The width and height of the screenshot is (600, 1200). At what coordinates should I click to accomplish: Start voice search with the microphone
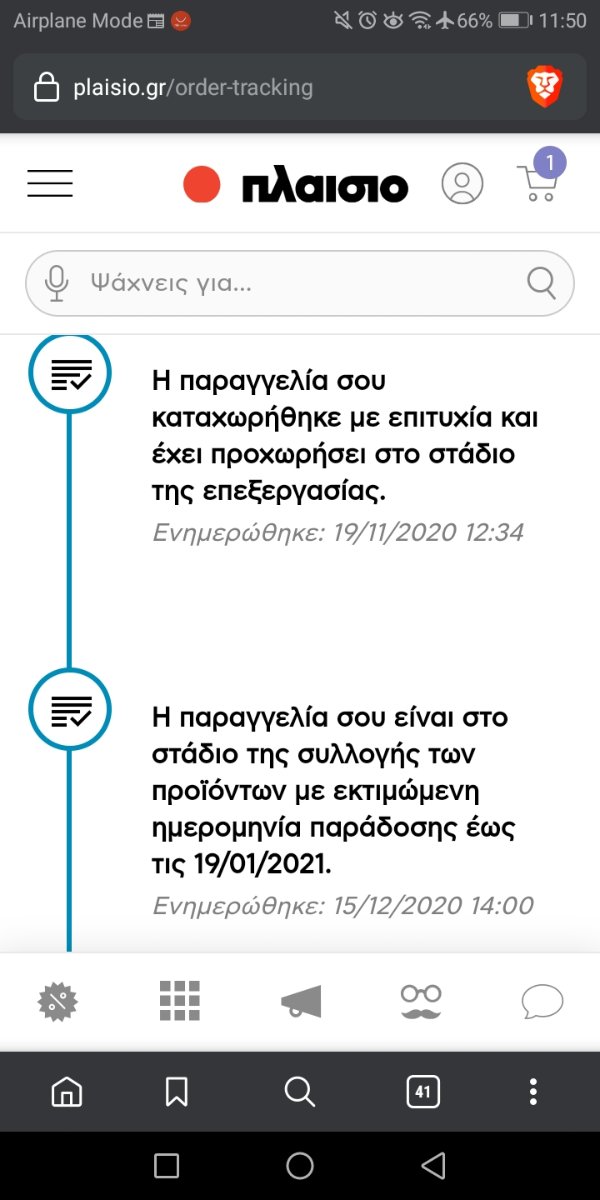tap(57, 284)
